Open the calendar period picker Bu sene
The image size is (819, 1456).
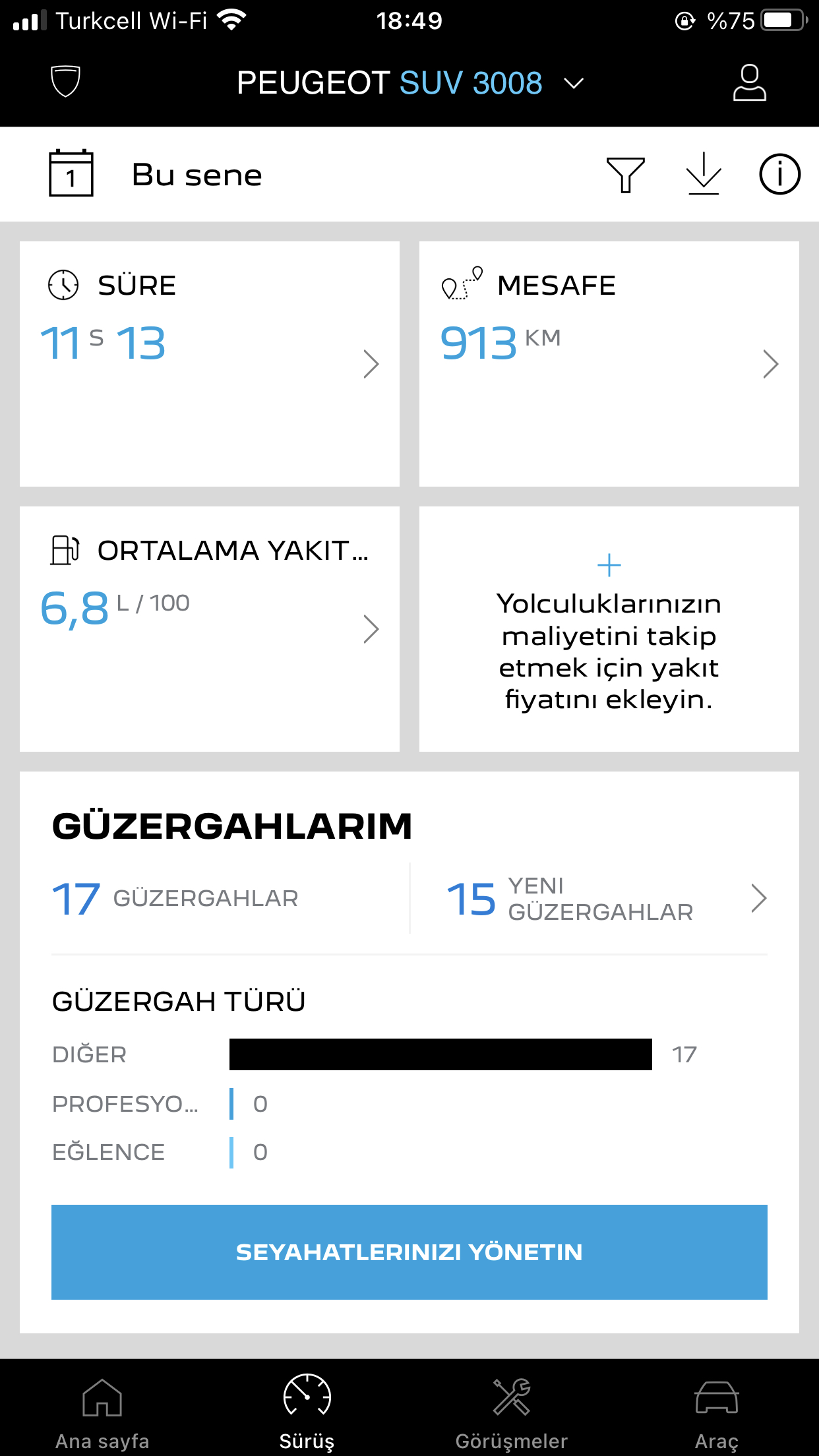[156, 174]
